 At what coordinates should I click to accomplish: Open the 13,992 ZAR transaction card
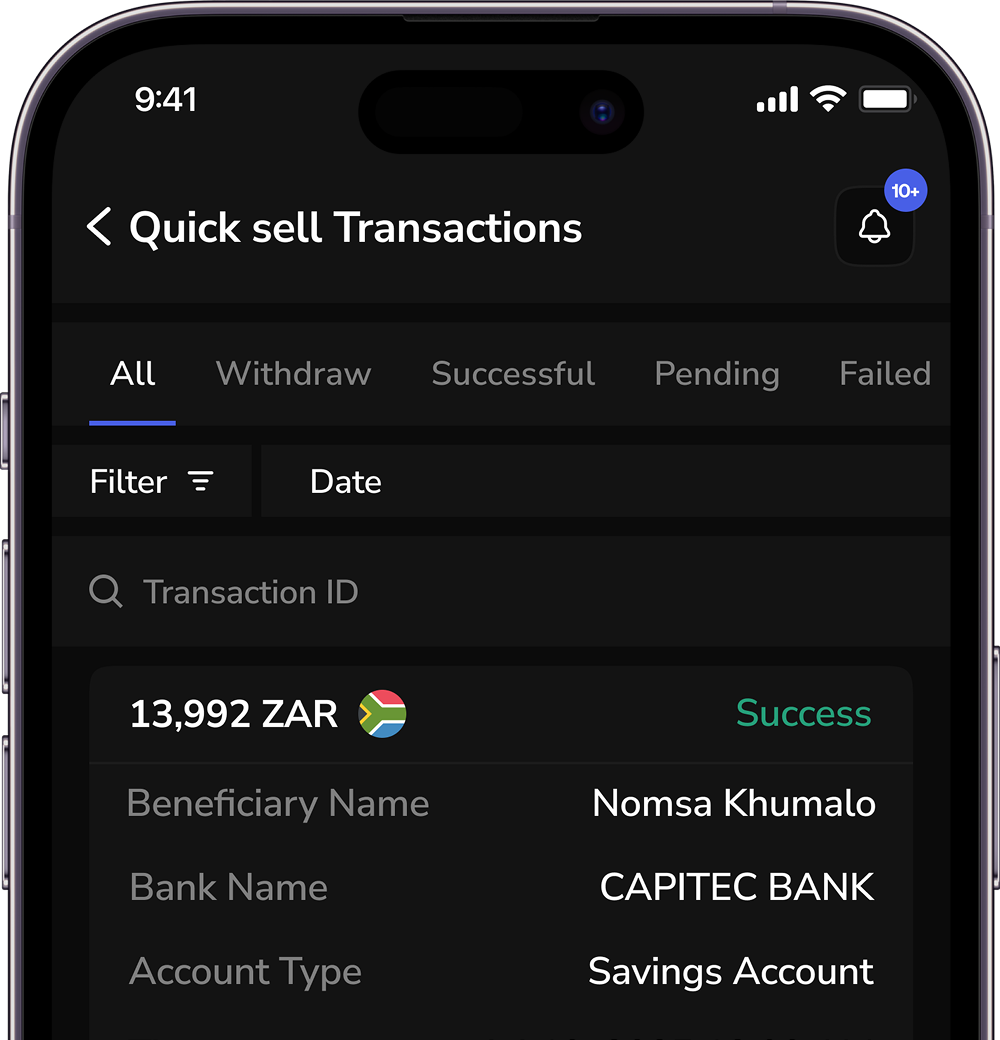500,714
